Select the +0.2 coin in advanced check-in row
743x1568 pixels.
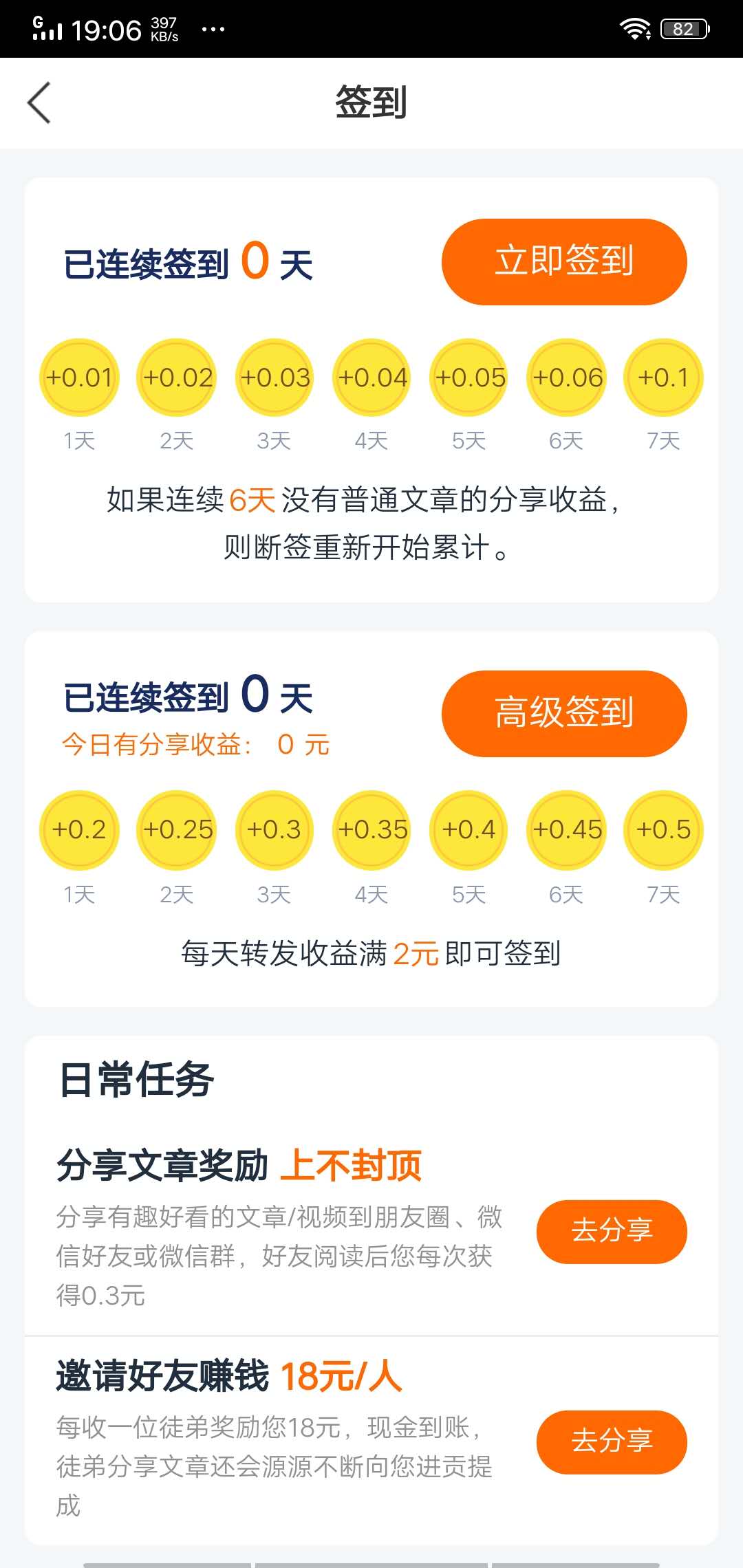(x=79, y=830)
